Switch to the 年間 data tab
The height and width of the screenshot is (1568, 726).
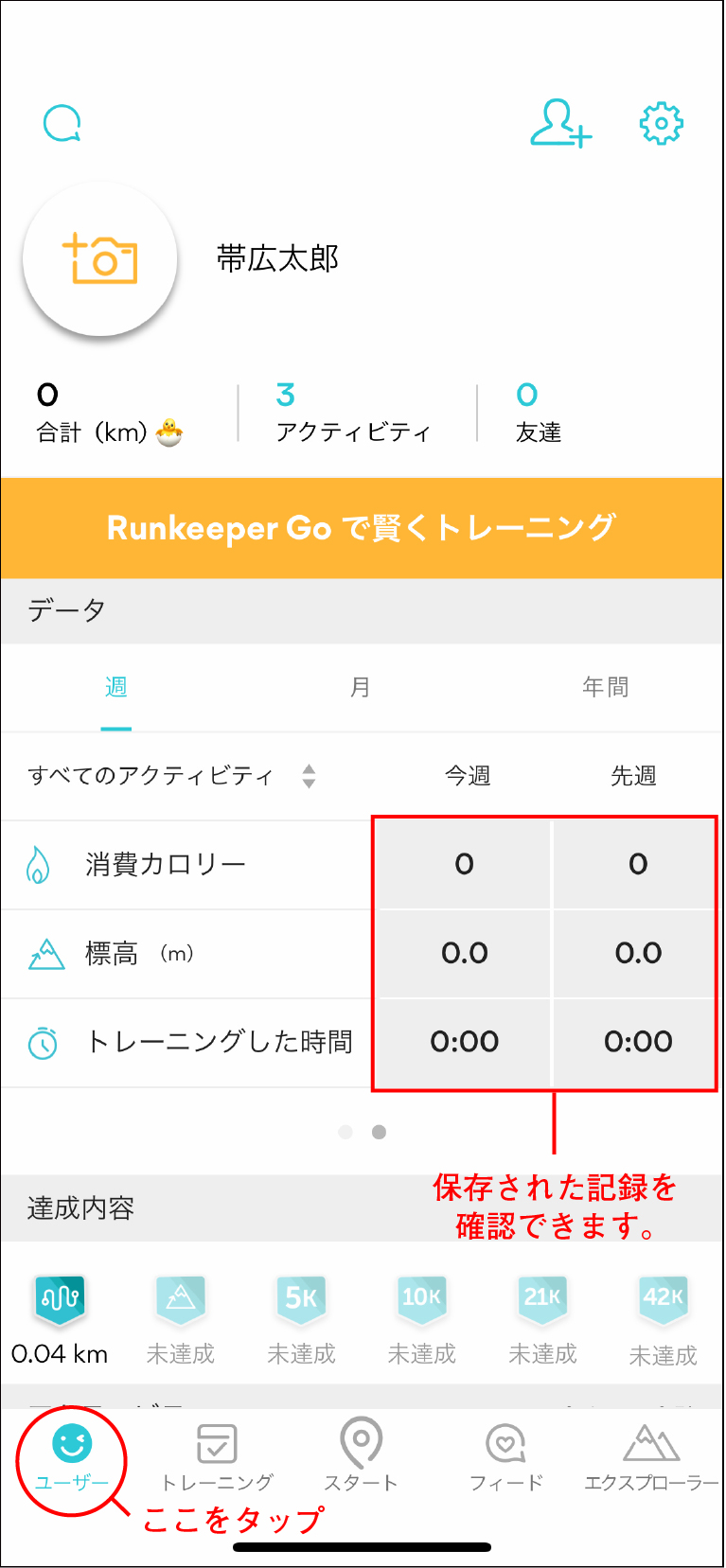[605, 687]
